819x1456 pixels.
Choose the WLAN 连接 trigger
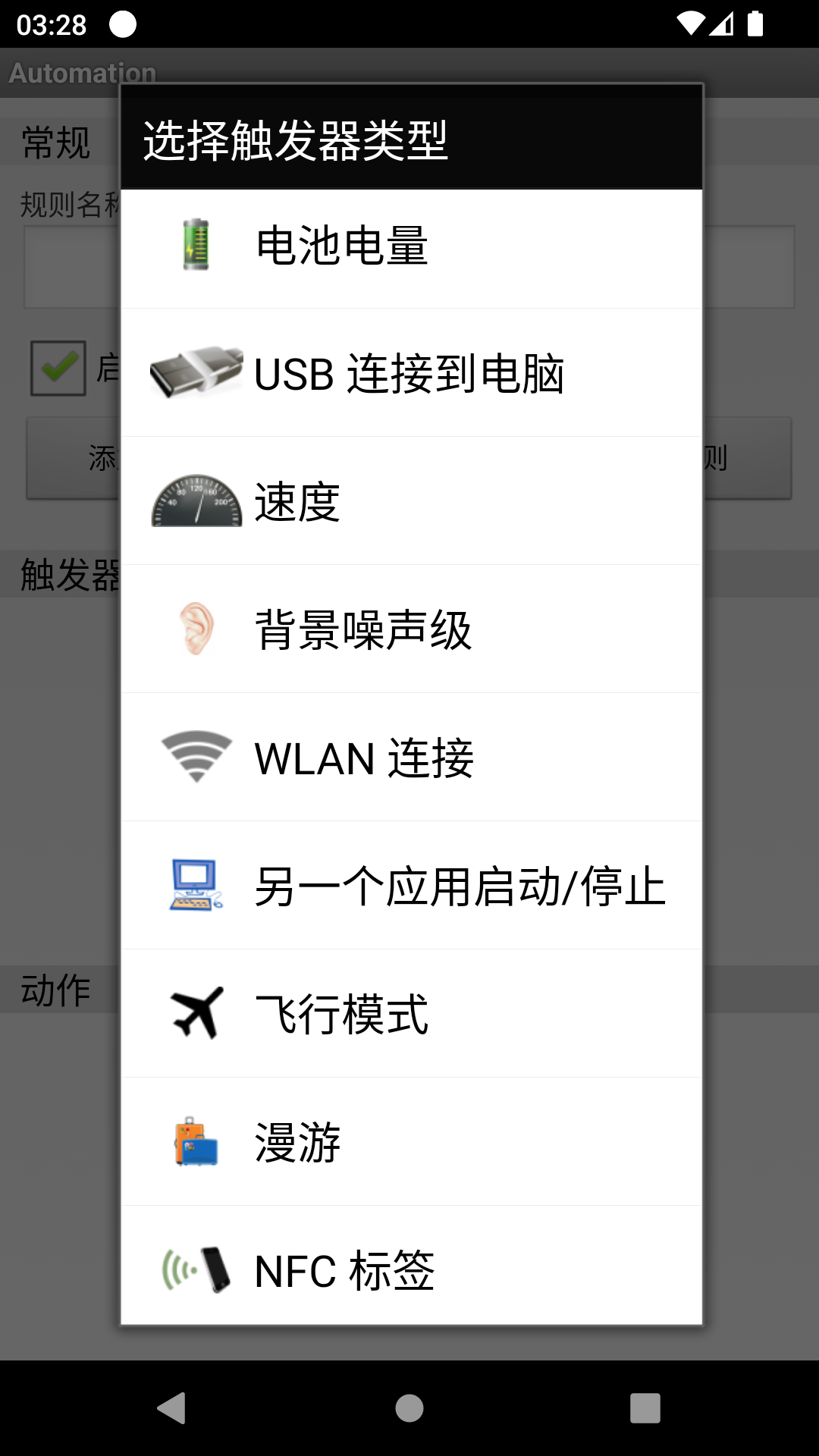point(411,758)
